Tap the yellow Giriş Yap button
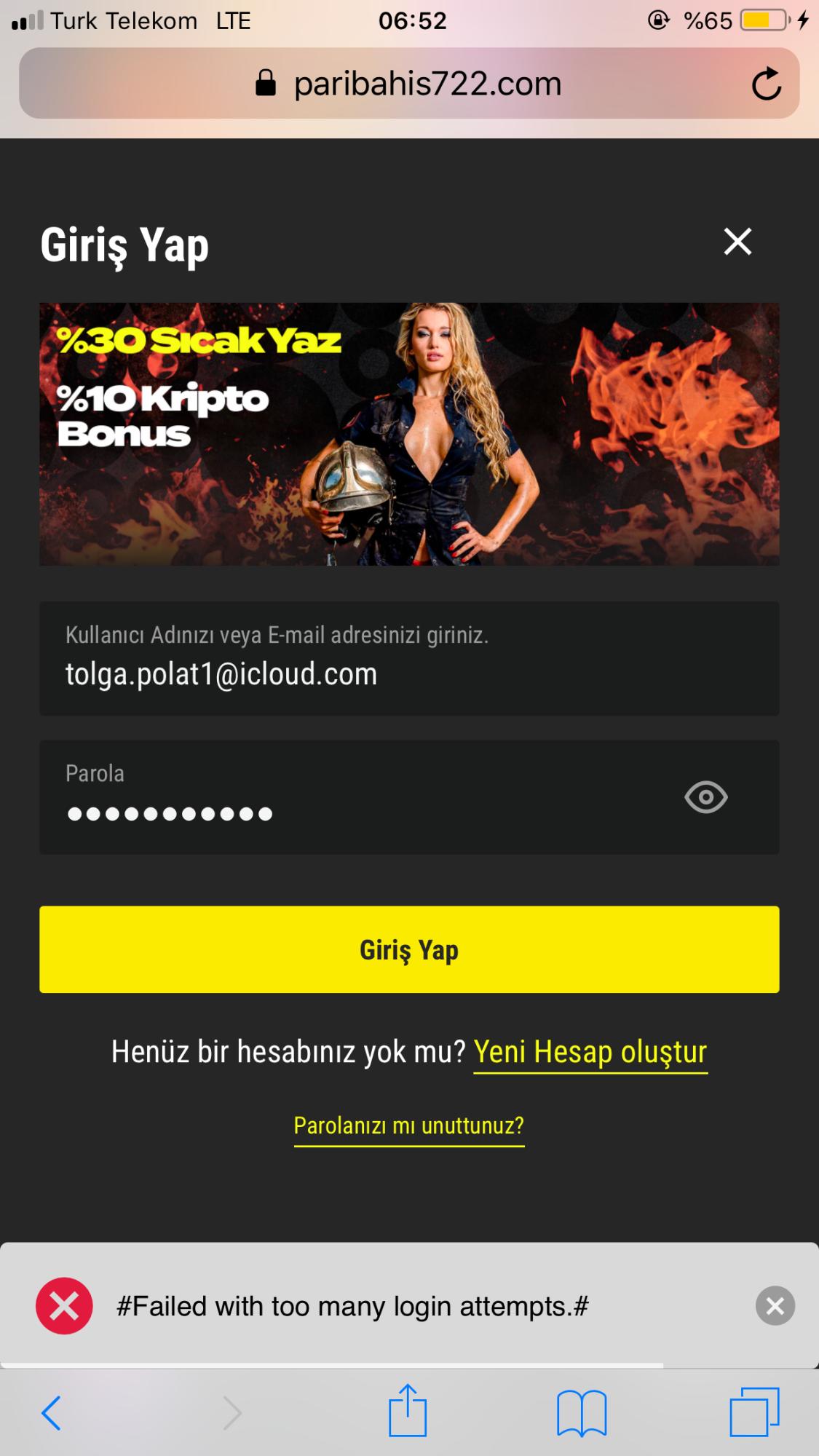The width and height of the screenshot is (819, 1456). [x=409, y=949]
